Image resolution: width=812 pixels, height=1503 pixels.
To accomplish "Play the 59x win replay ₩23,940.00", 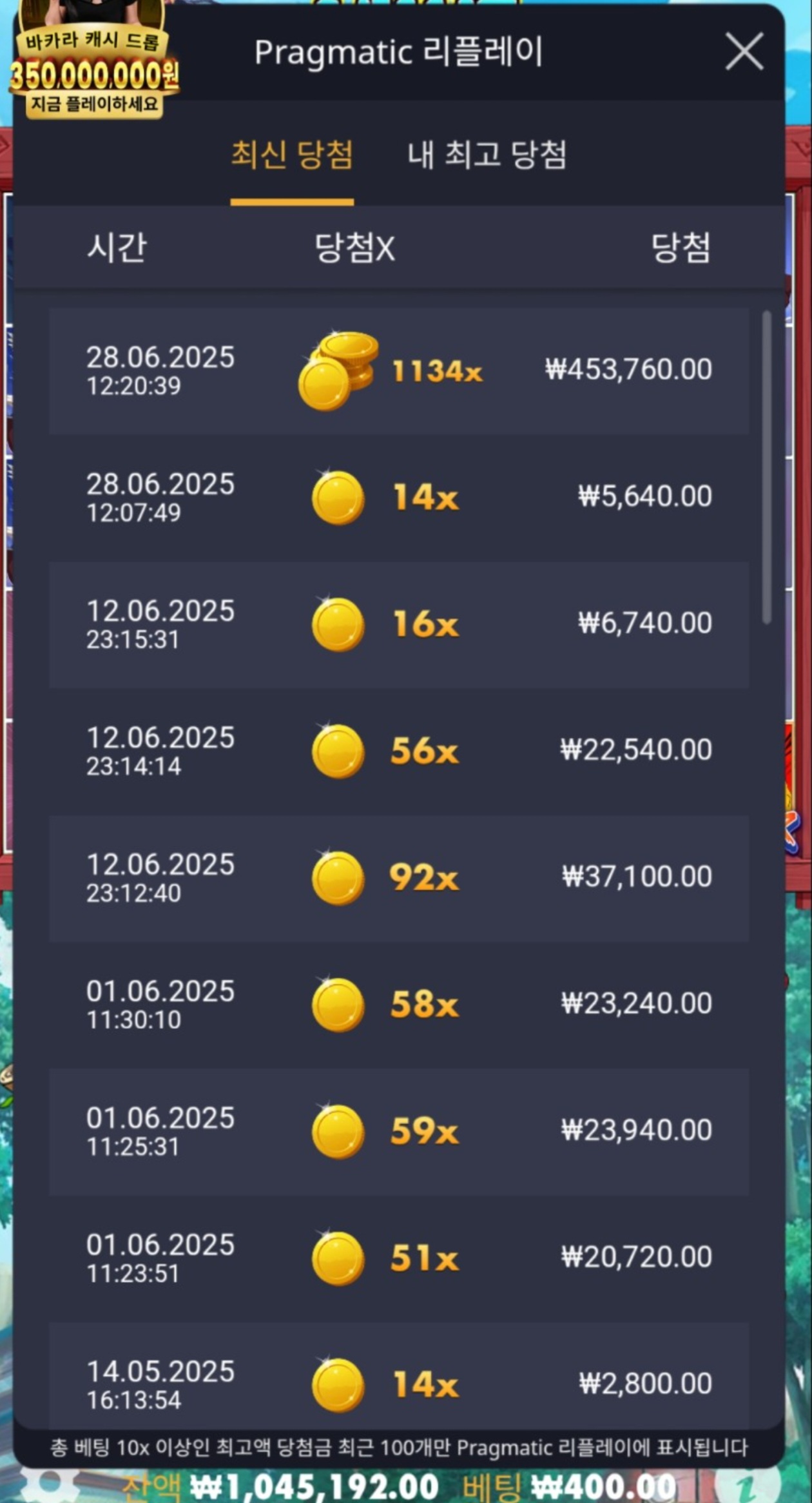I will coord(399,1131).
